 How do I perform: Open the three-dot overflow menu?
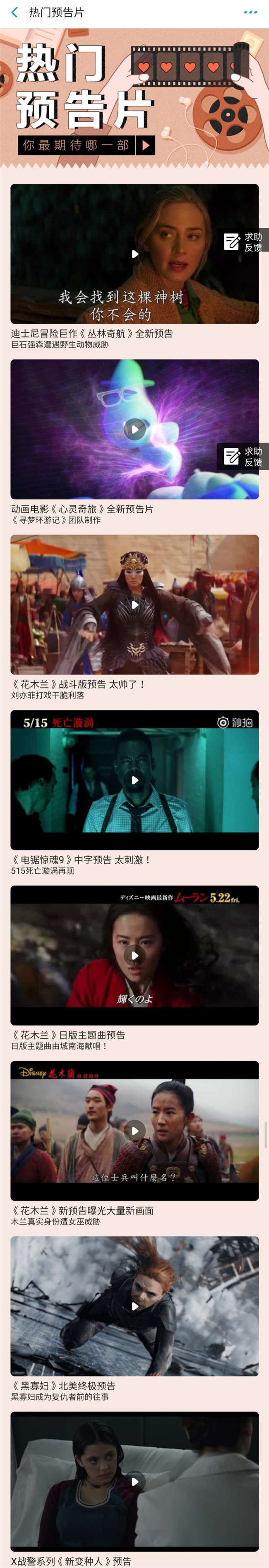(250, 12)
